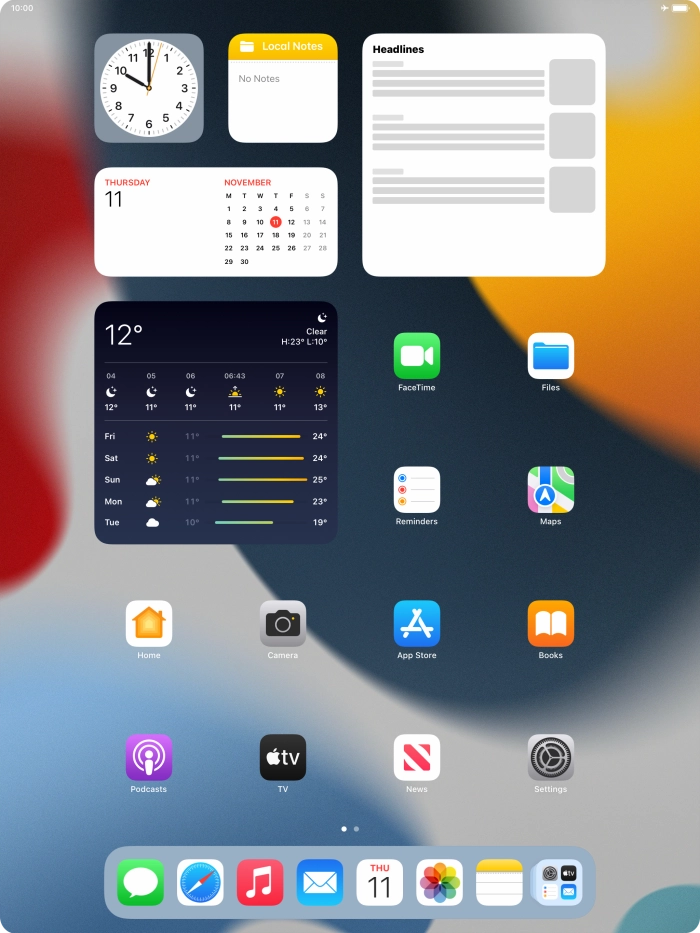The width and height of the screenshot is (700, 933).
Task: Launch the Camera
Action: [282, 624]
